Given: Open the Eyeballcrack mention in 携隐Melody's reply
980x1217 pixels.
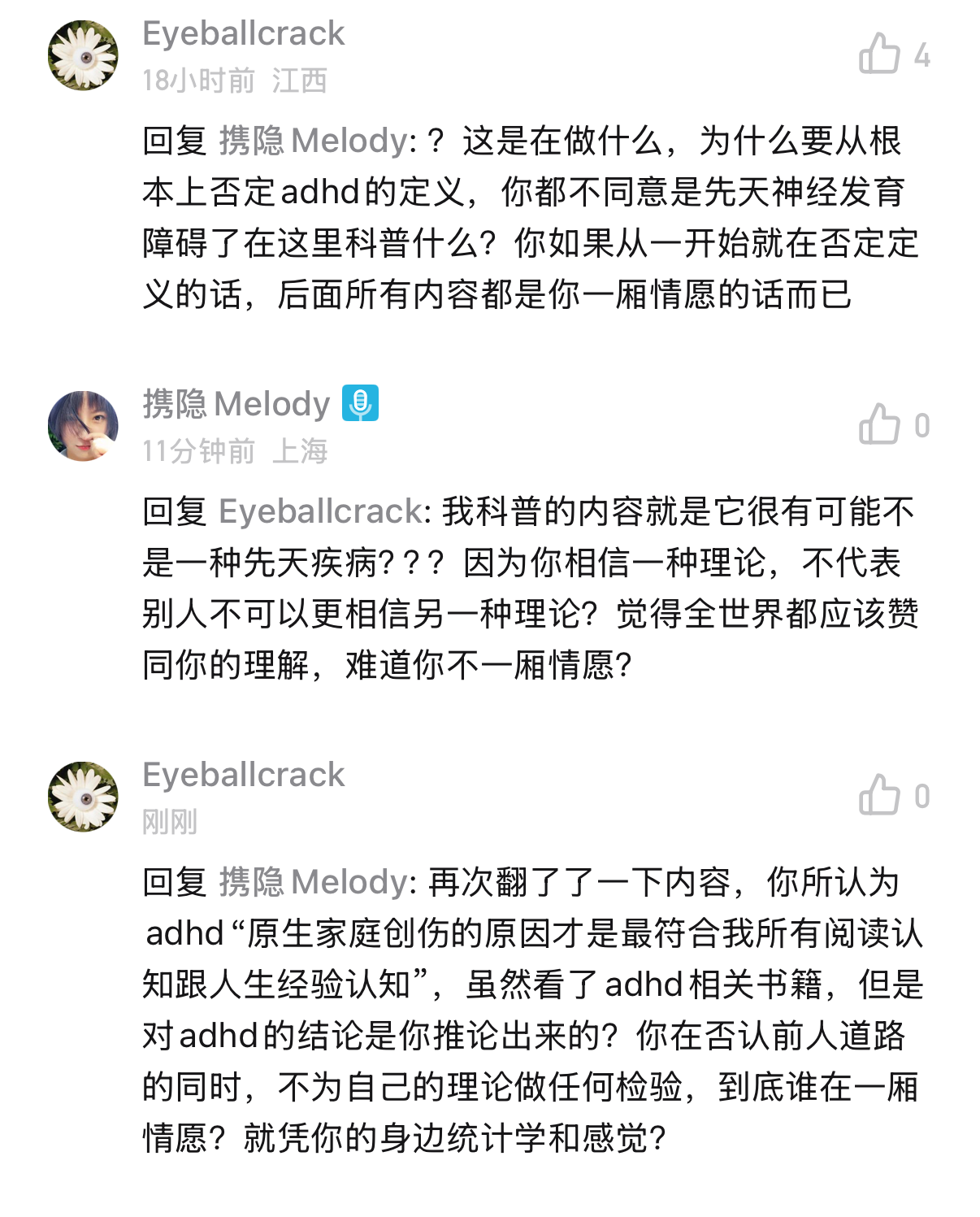Looking at the screenshot, I should point(321,511).
